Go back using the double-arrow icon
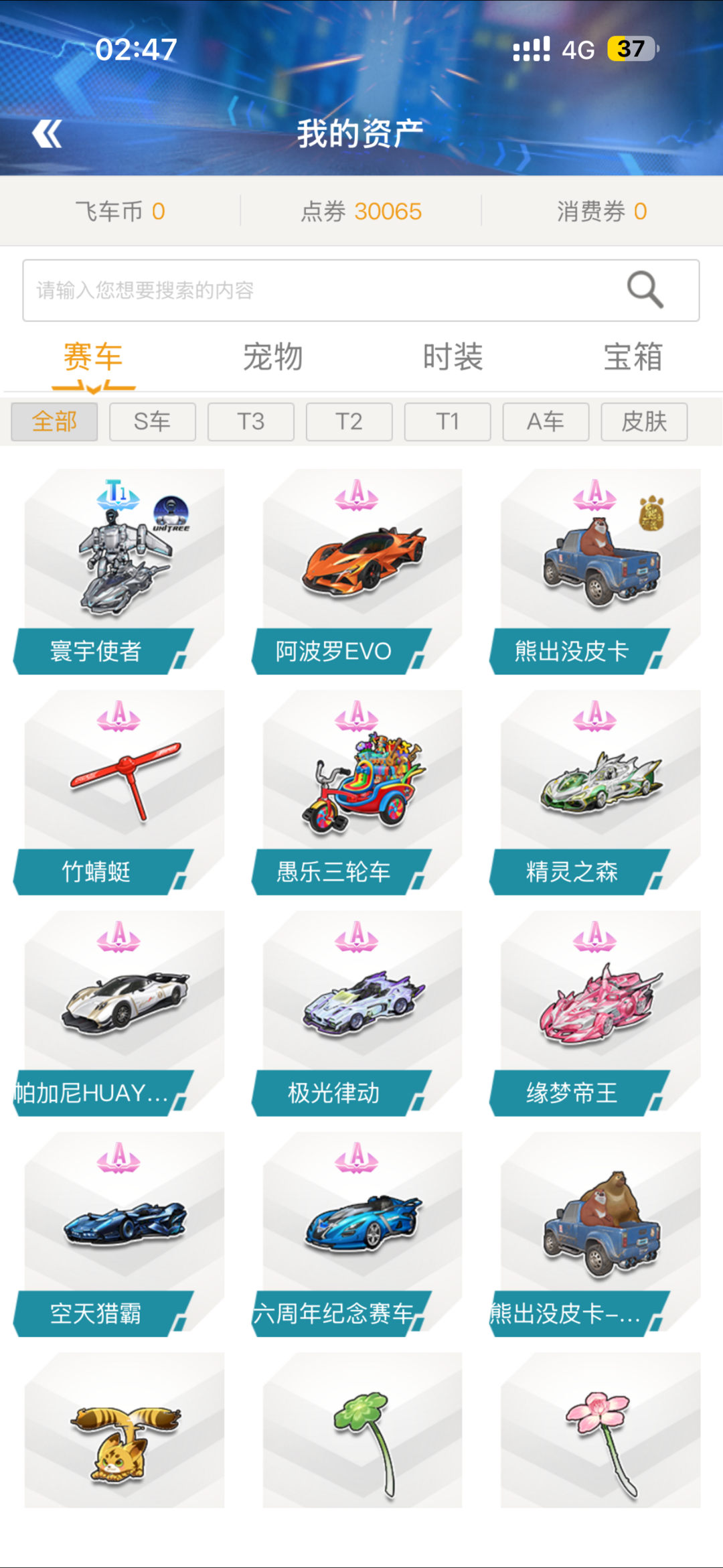 pyautogui.click(x=47, y=134)
